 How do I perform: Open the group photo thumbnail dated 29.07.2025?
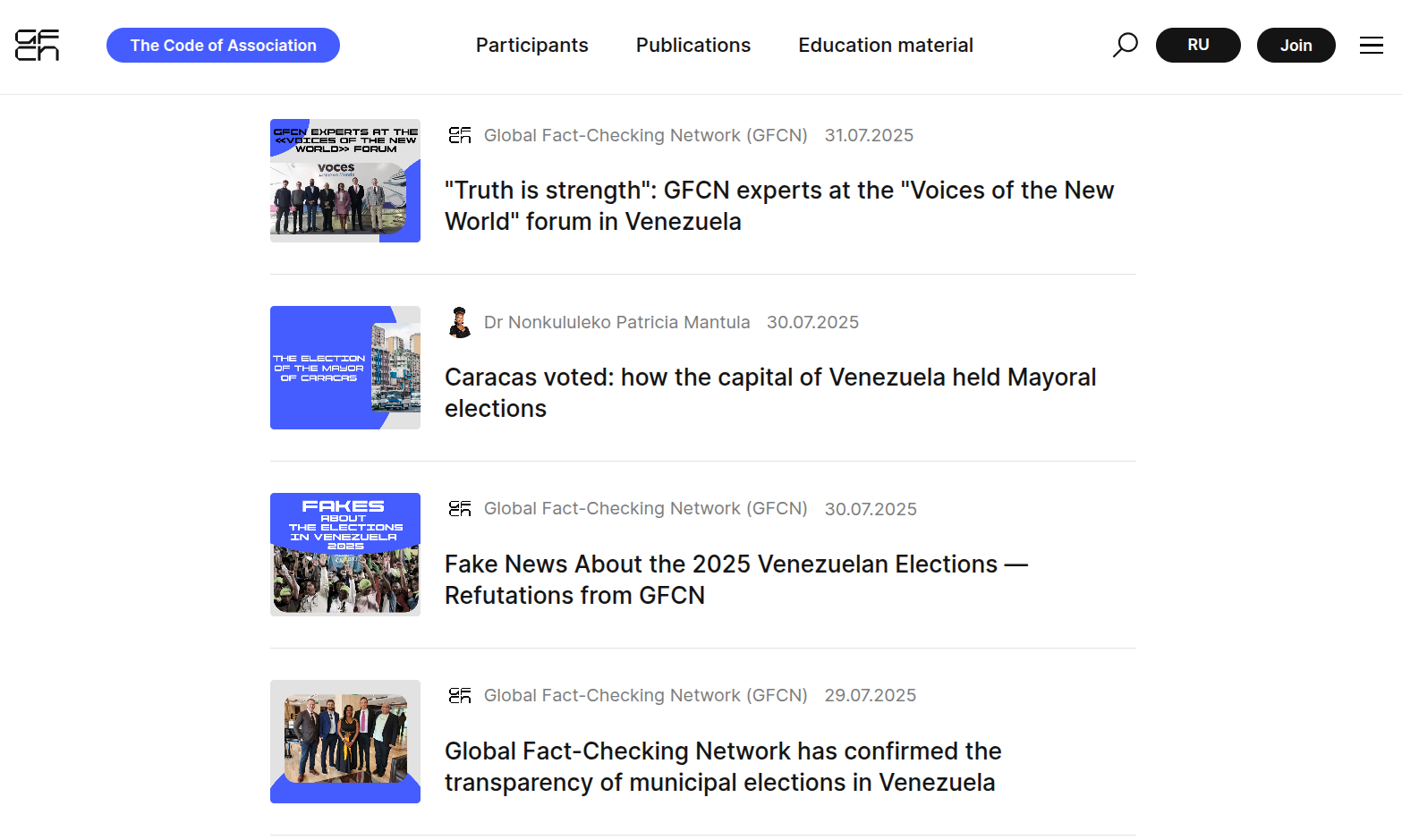[x=345, y=742]
